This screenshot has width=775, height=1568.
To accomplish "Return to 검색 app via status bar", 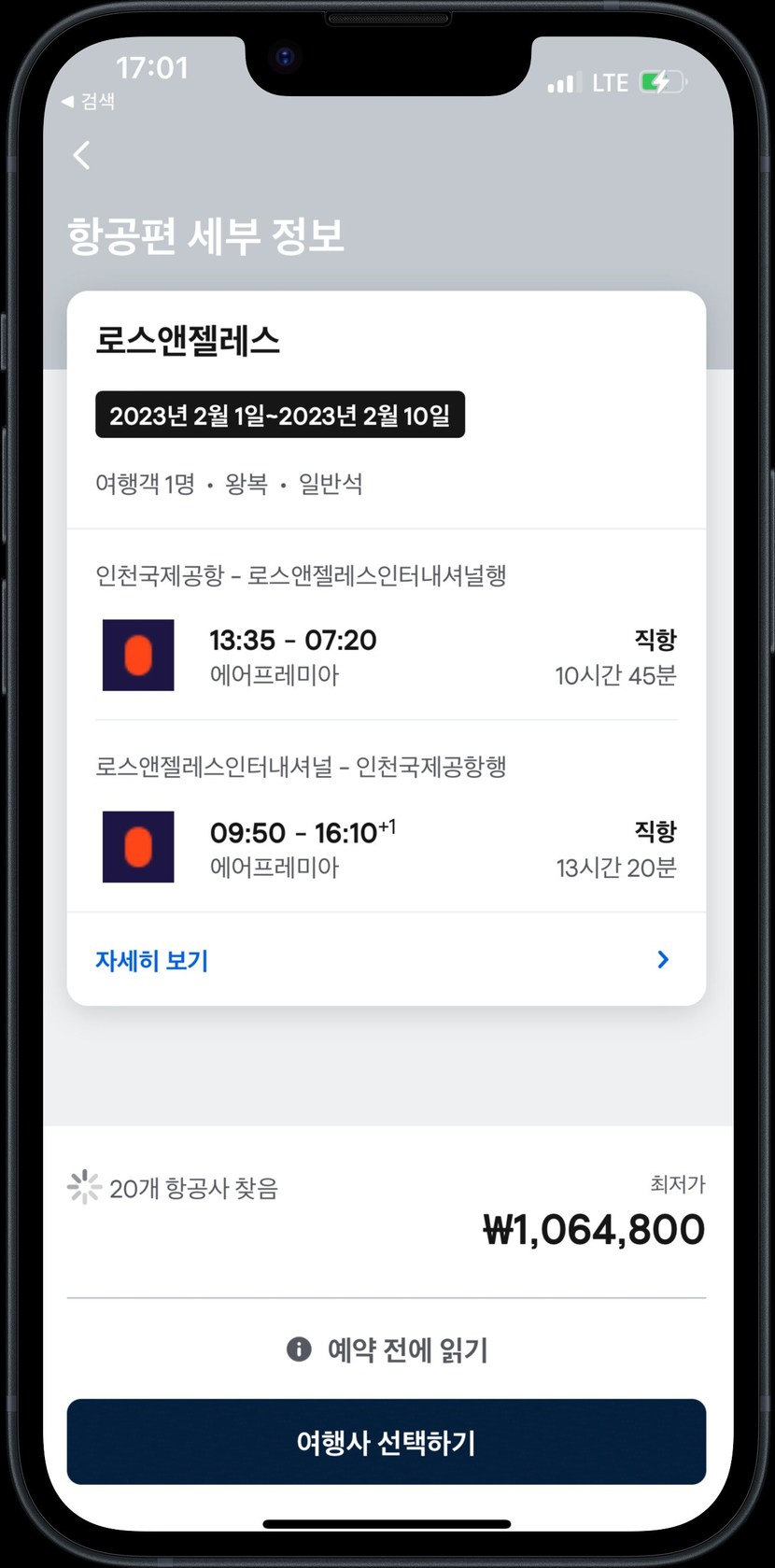I will [x=89, y=101].
